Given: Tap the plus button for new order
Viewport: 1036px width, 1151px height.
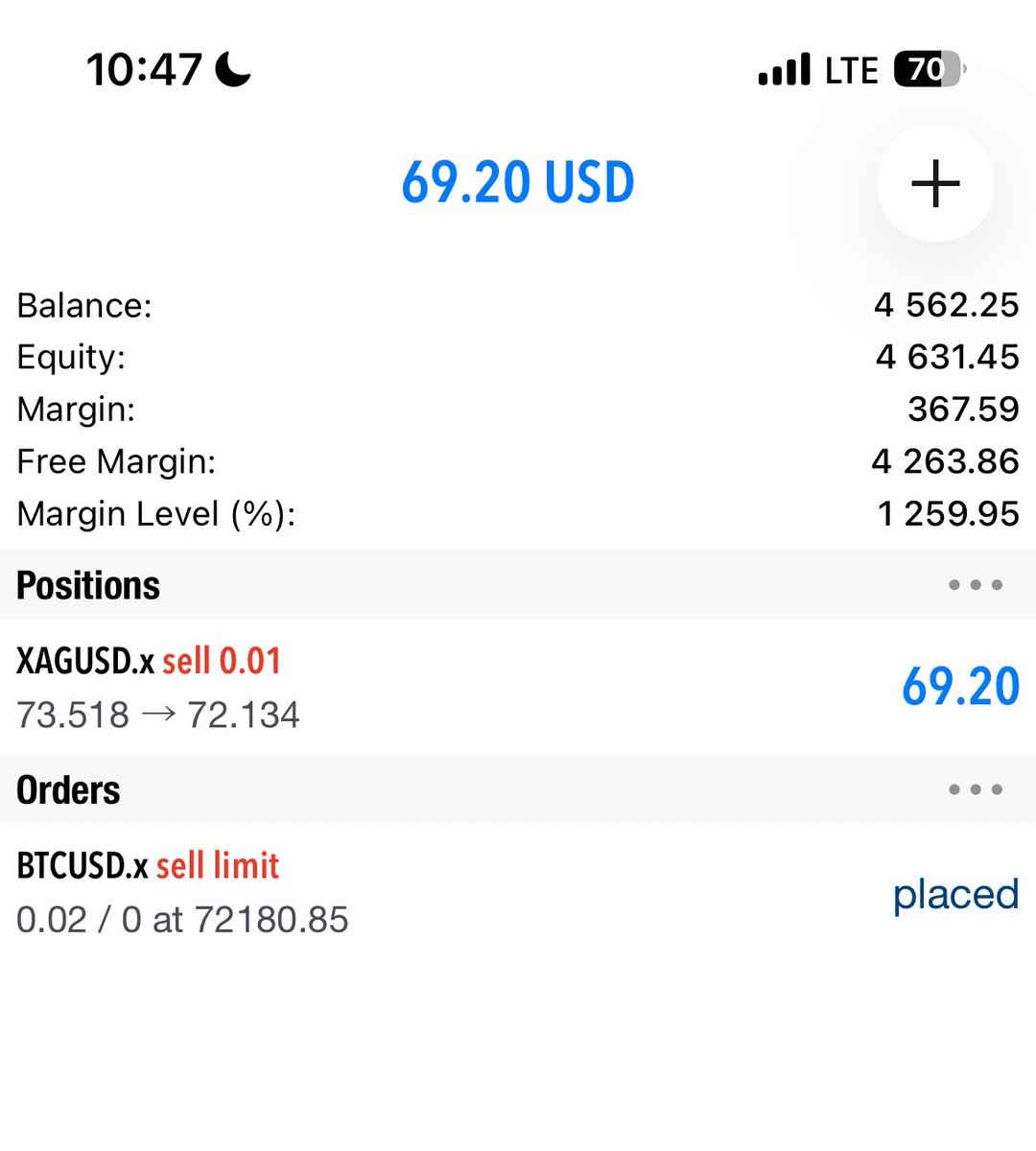Looking at the screenshot, I should 935,183.
